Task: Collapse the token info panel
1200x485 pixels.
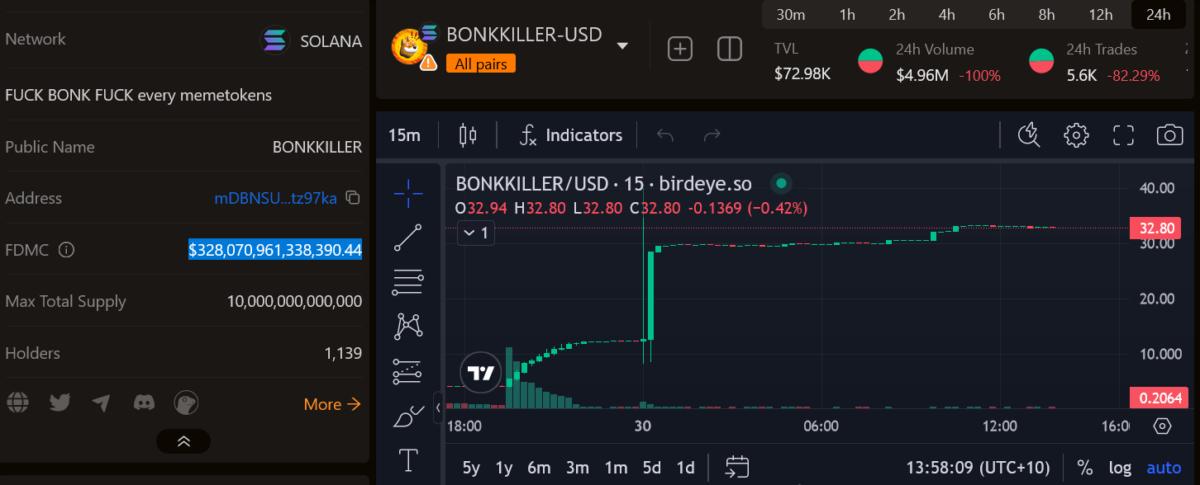Action: point(184,441)
